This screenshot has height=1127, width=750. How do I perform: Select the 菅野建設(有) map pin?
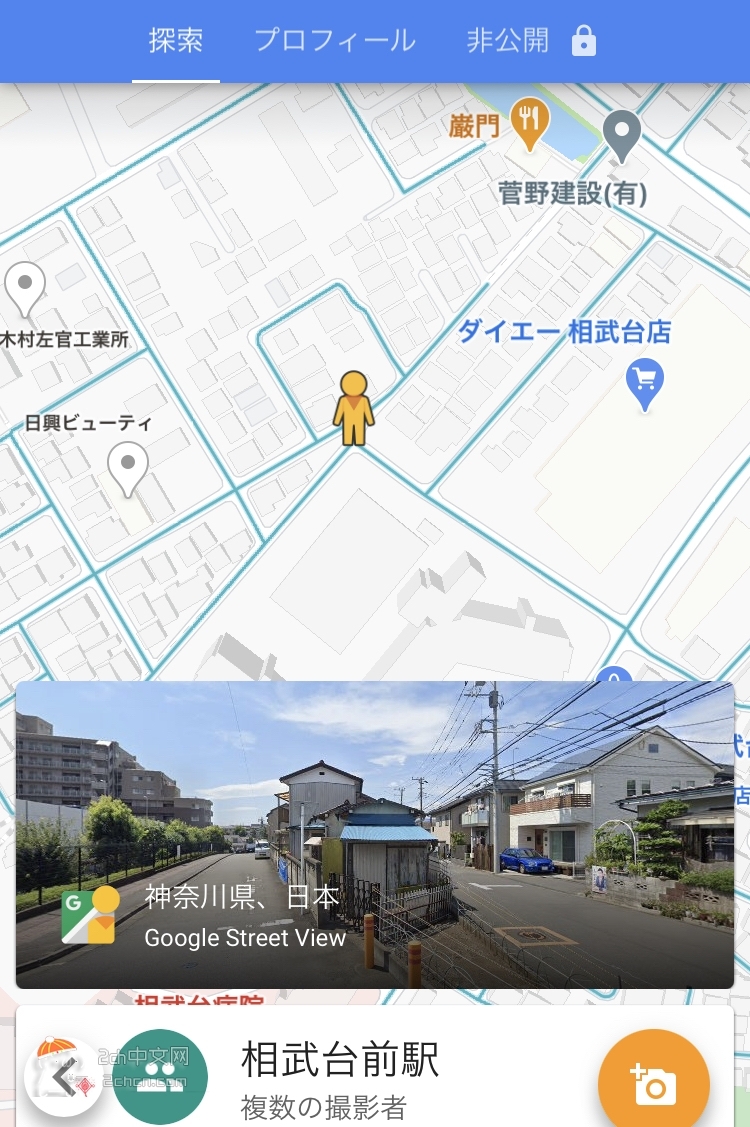pos(621,135)
